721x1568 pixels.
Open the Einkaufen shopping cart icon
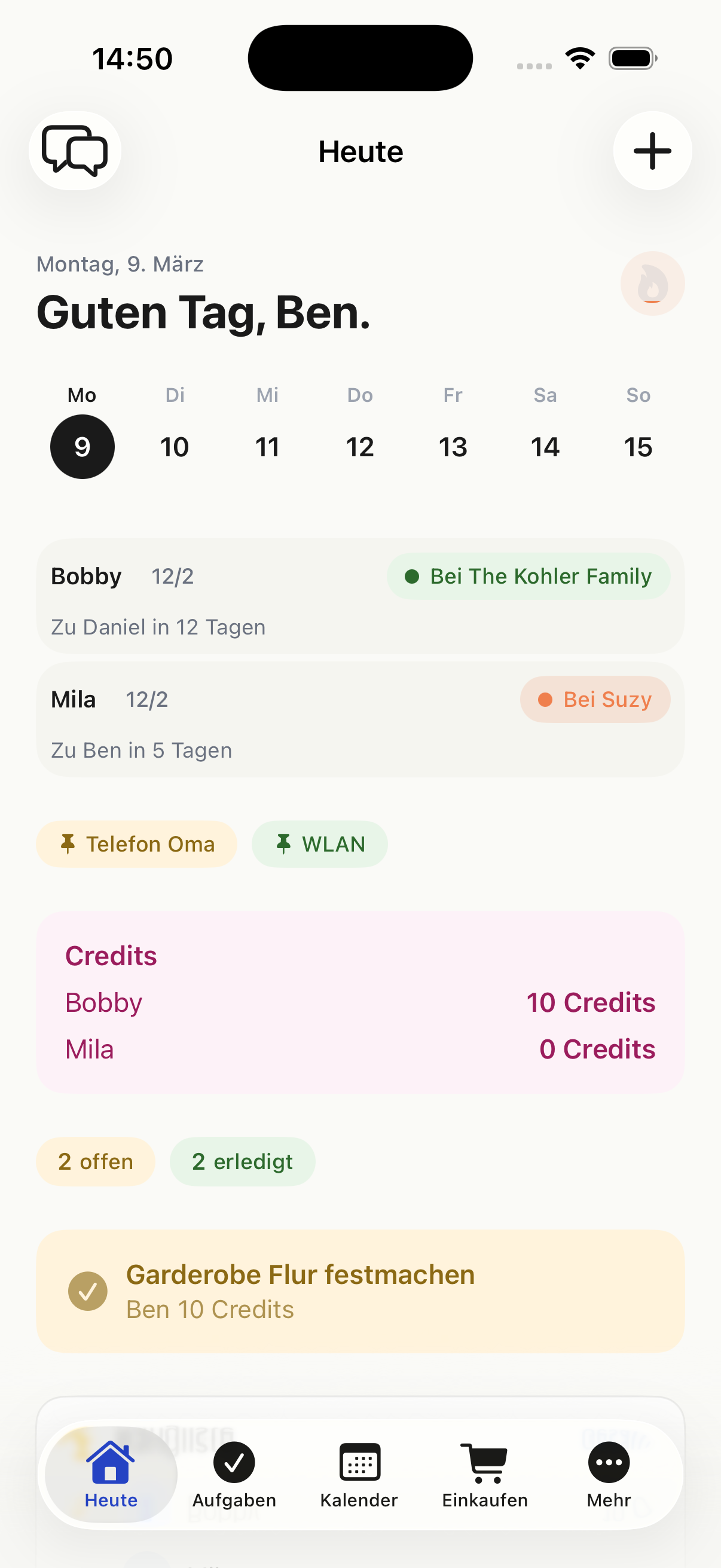(484, 1463)
